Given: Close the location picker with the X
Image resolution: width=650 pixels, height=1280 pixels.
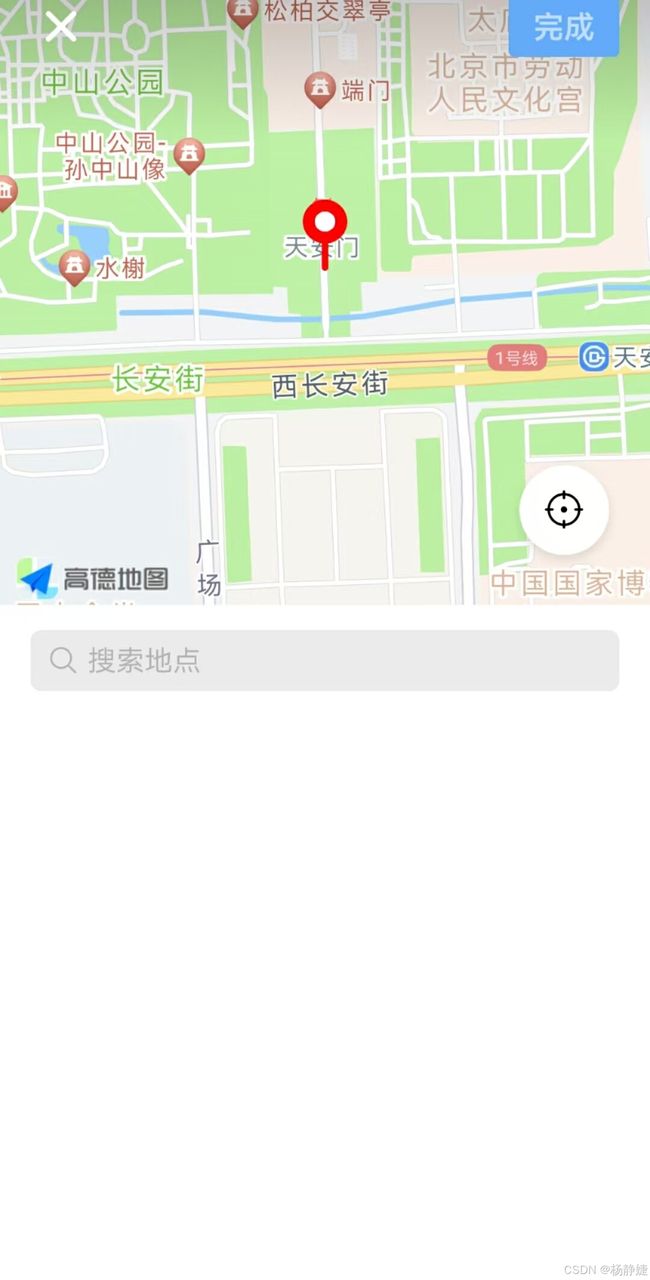Looking at the screenshot, I should (x=61, y=26).
